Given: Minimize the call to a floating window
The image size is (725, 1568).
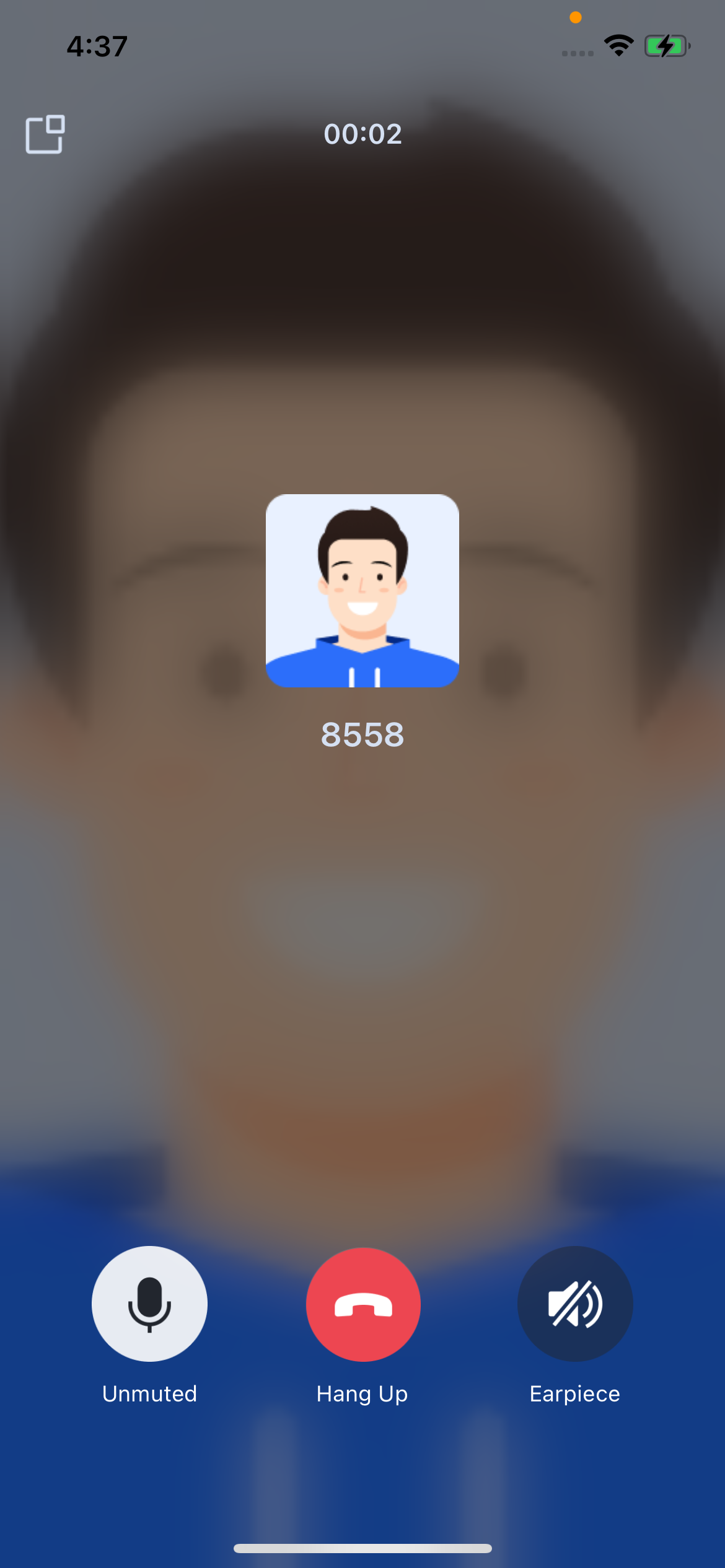Looking at the screenshot, I should click(45, 134).
